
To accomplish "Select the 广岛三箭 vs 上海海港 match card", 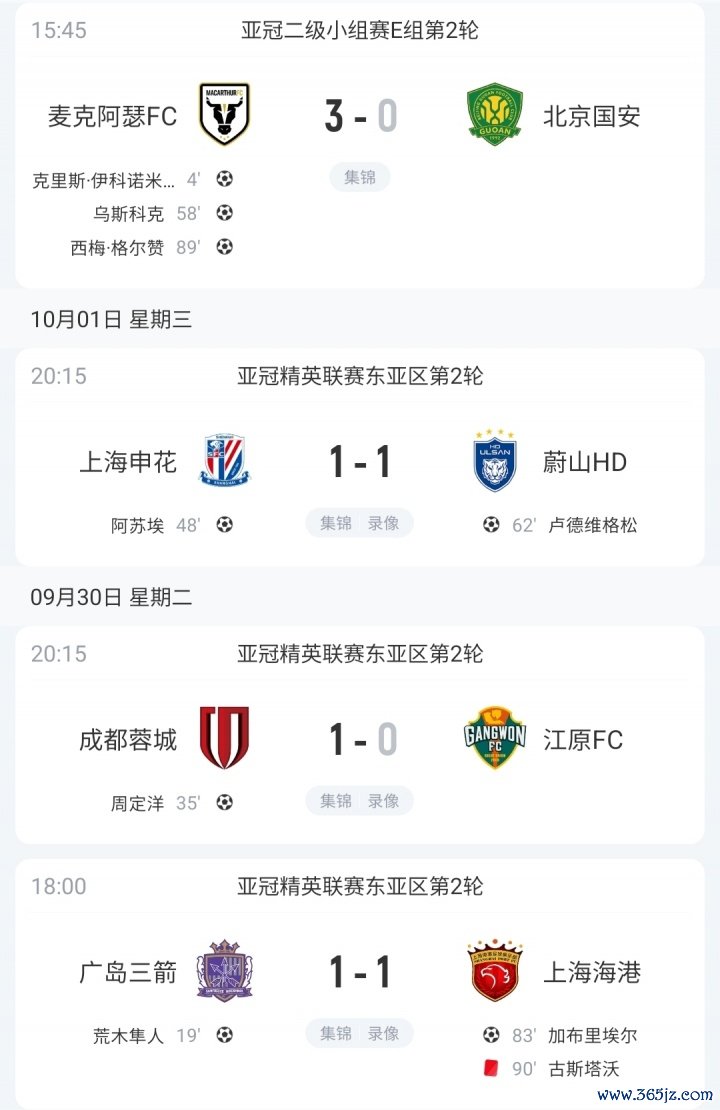I will coord(360,972).
